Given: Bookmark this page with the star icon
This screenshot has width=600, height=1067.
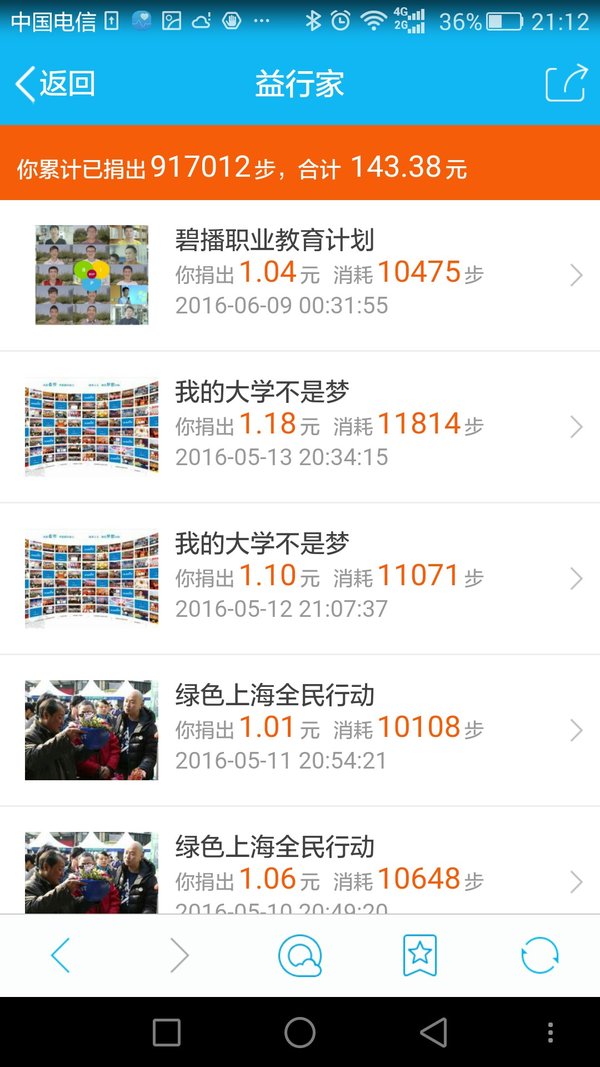Looking at the screenshot, I should [420, 955].
